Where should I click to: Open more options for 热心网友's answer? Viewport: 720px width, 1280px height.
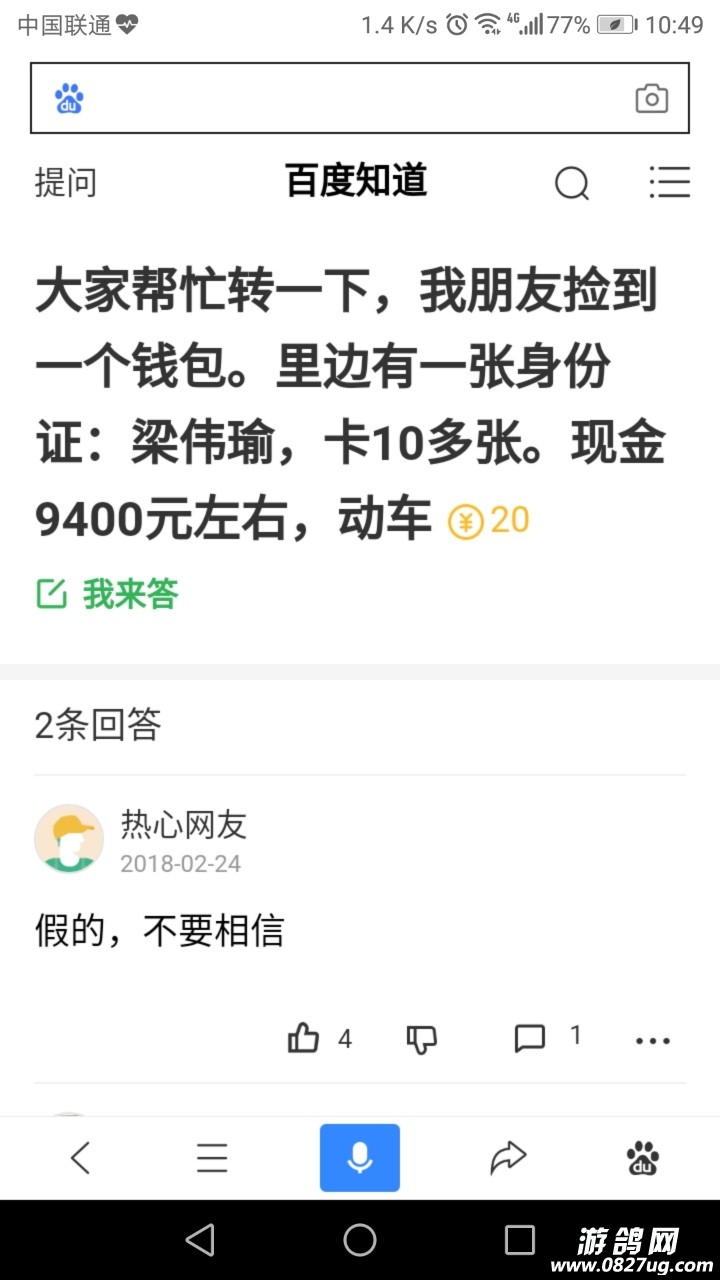tap(652, 1040)
